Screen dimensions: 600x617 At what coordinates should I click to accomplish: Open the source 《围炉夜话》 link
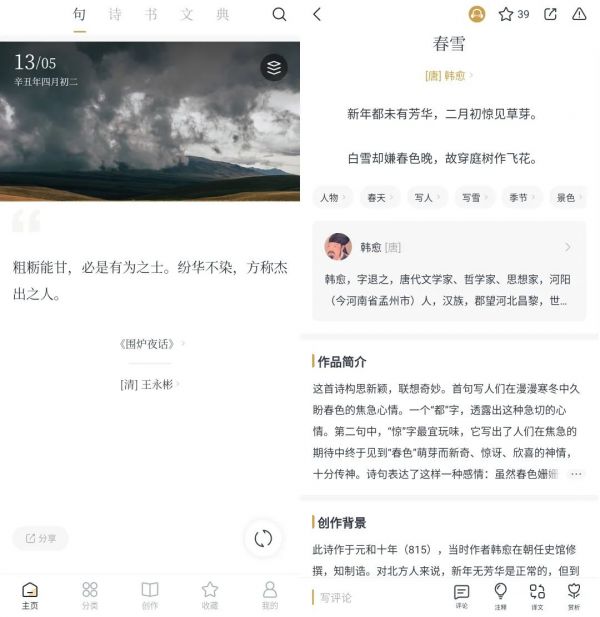(x=150, y=343)
